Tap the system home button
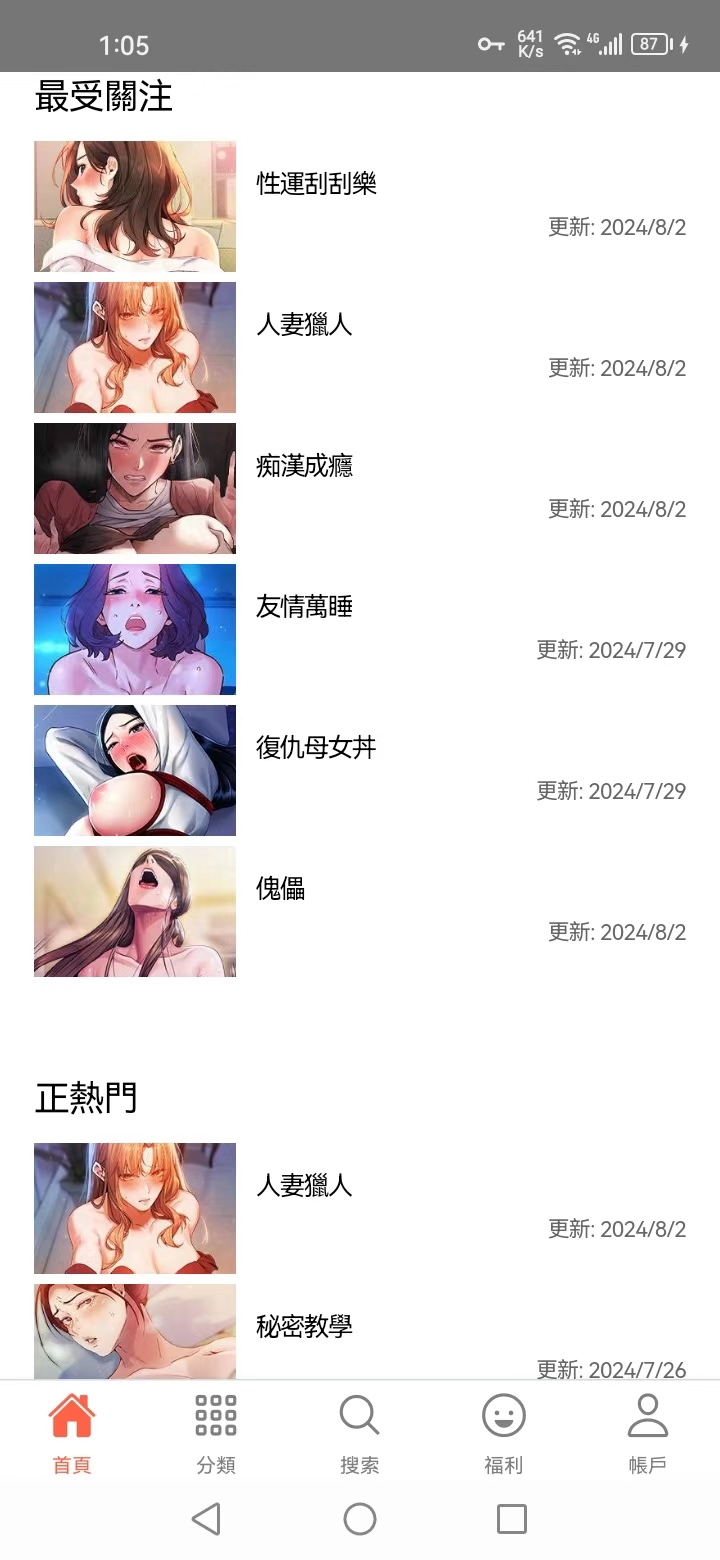Screen dimensions: 720x1560 pyautogui.click(x=360, y=1519)
